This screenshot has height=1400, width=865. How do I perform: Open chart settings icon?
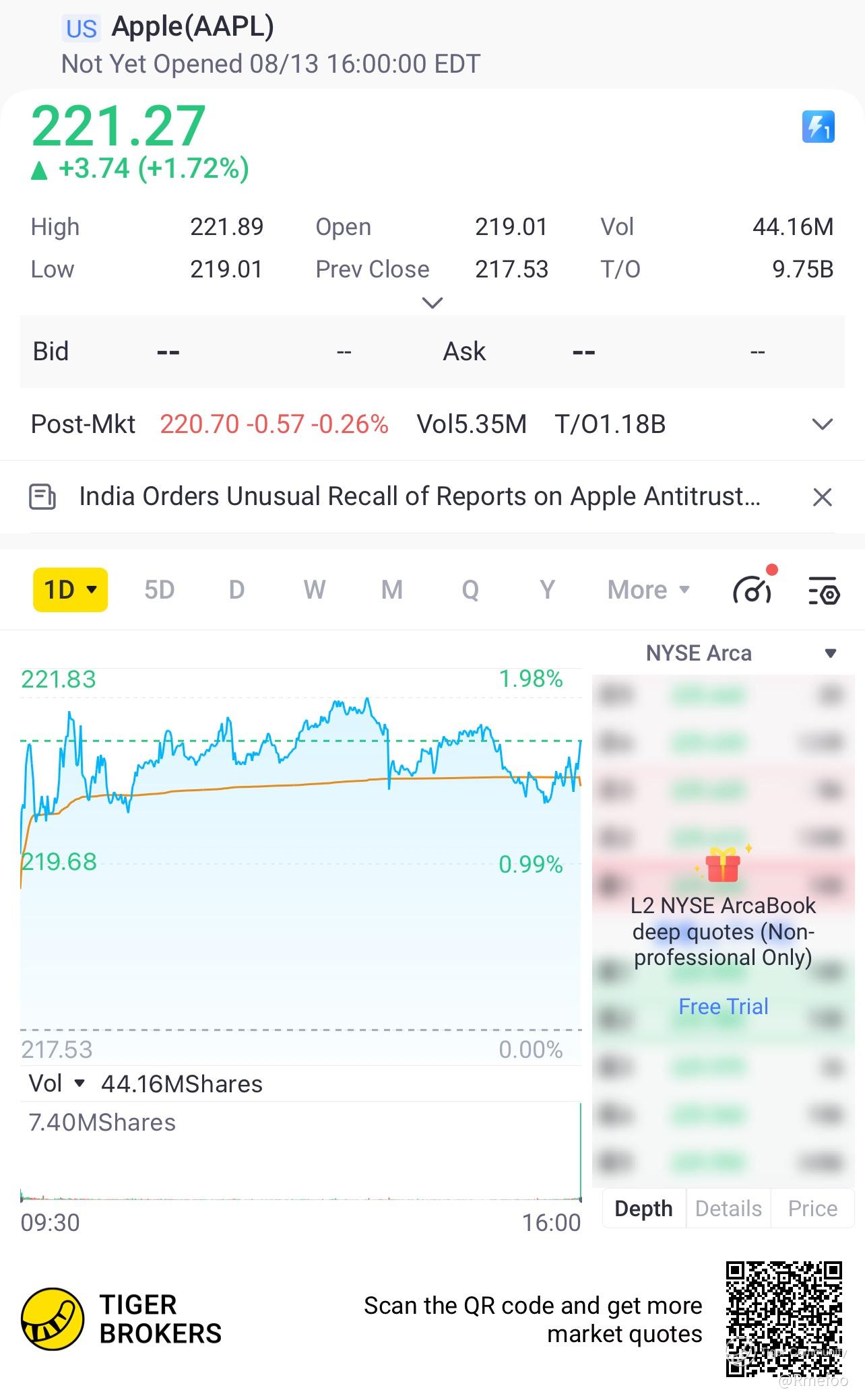tap(823, 591)
